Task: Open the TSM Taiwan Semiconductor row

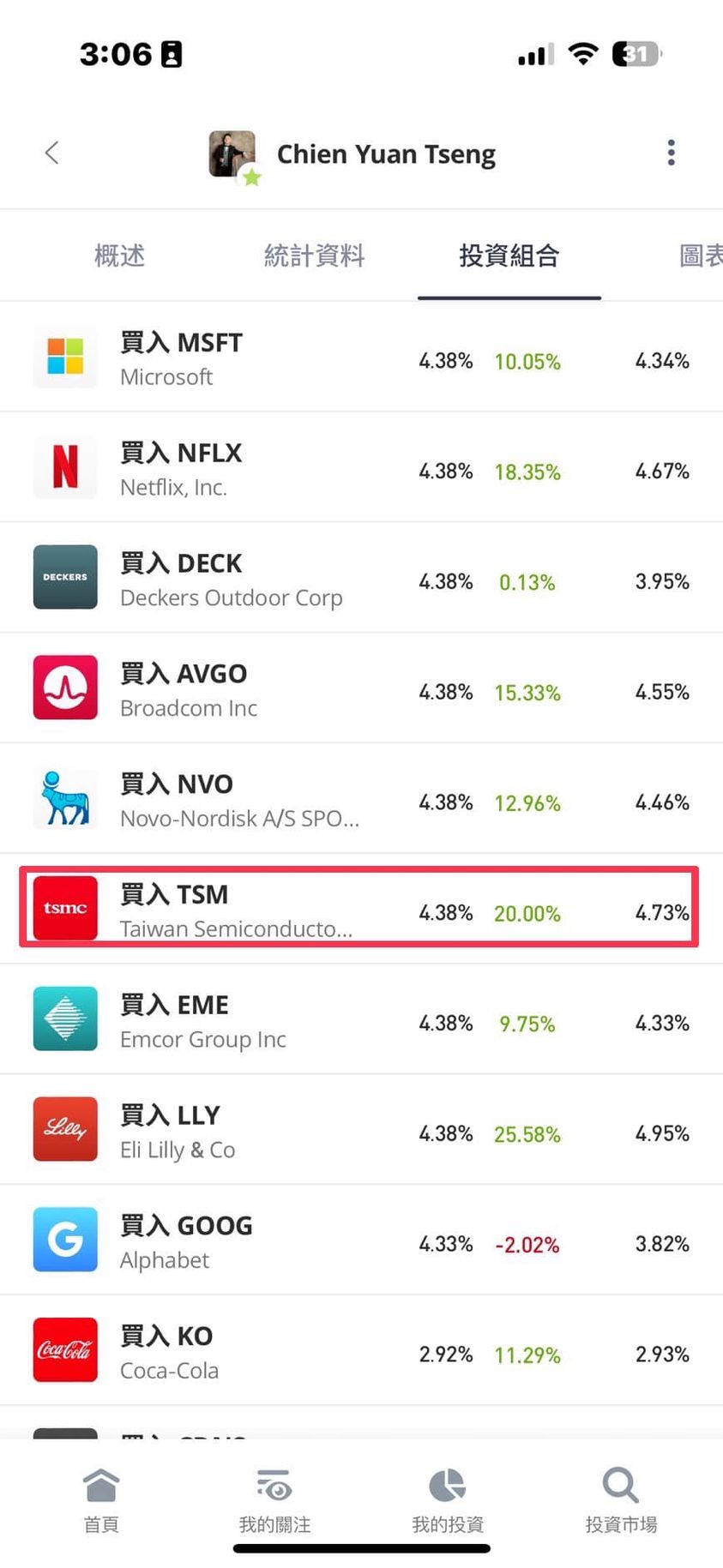Action: click(x=361, y=909)
